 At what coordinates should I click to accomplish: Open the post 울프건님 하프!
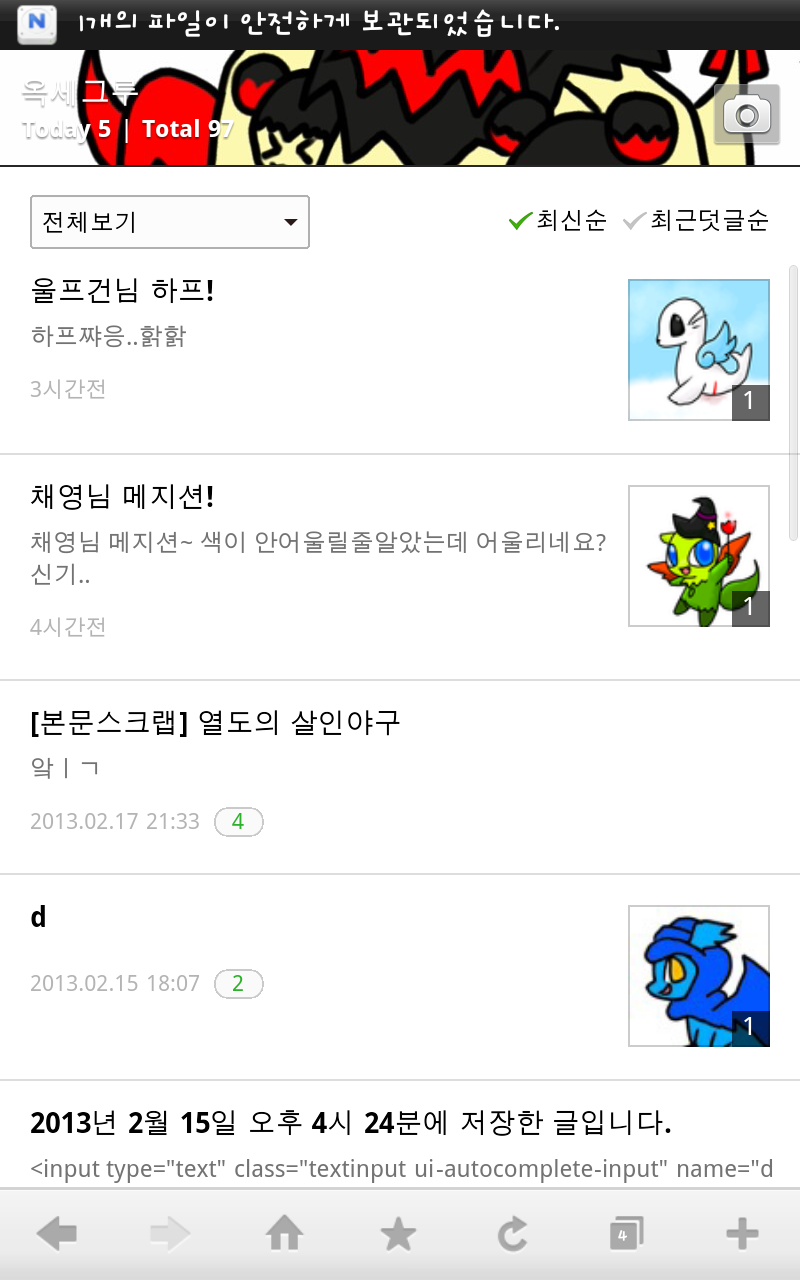pos(124,291)
